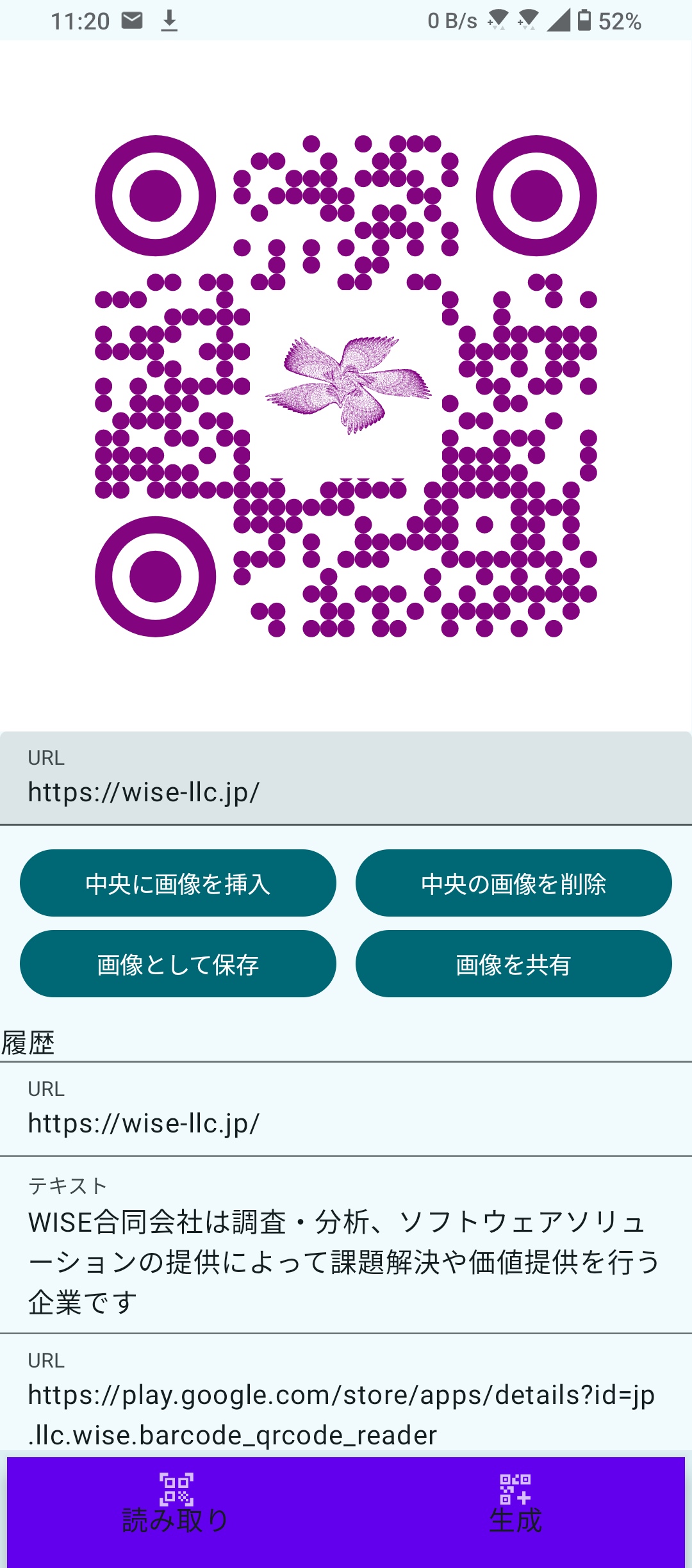
Task: Switch to the 読み取り tab
Action: point(176,1504)
